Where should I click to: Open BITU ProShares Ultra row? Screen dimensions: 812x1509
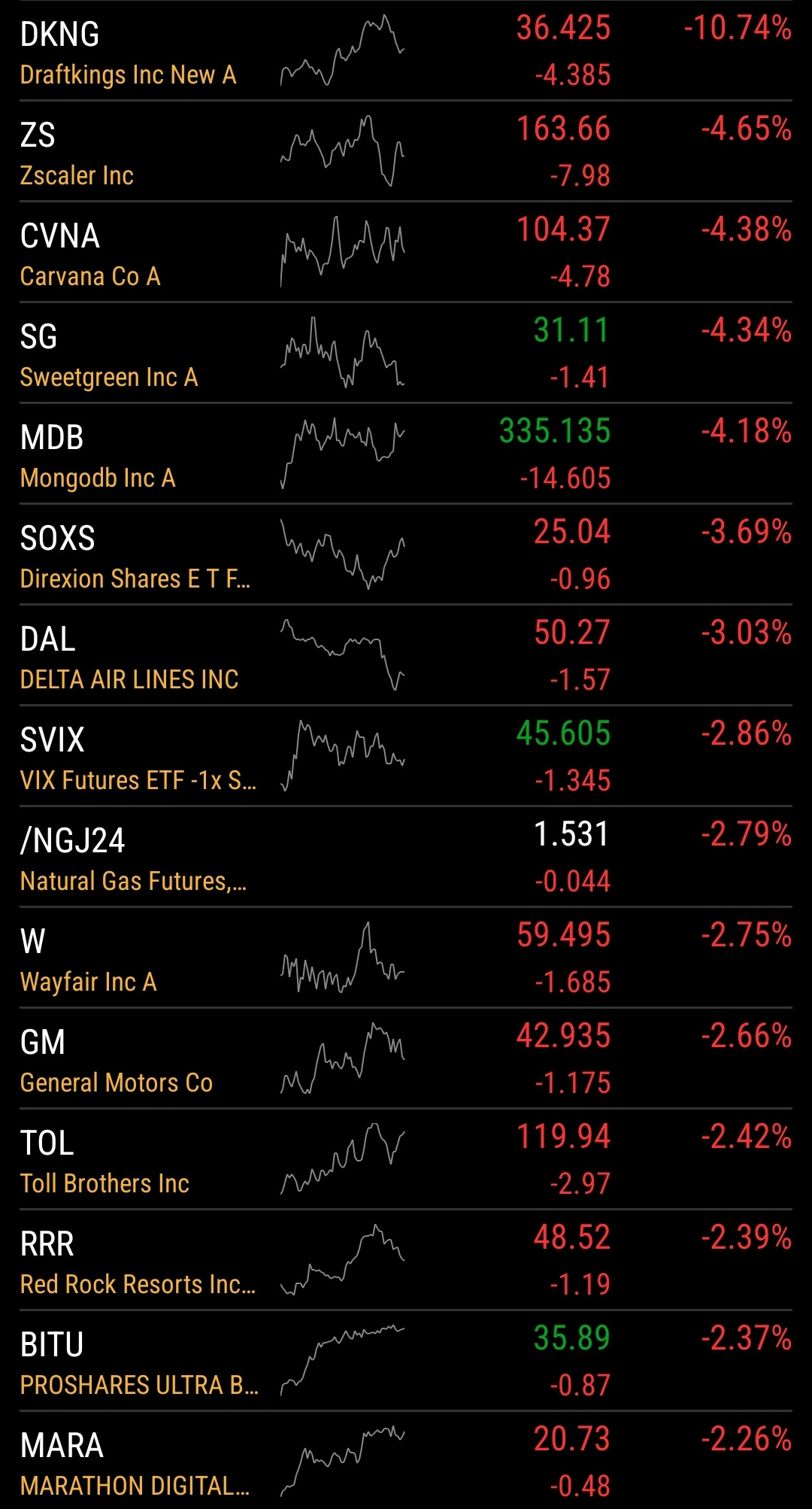pyautogui.click(x=406, y=1361)
